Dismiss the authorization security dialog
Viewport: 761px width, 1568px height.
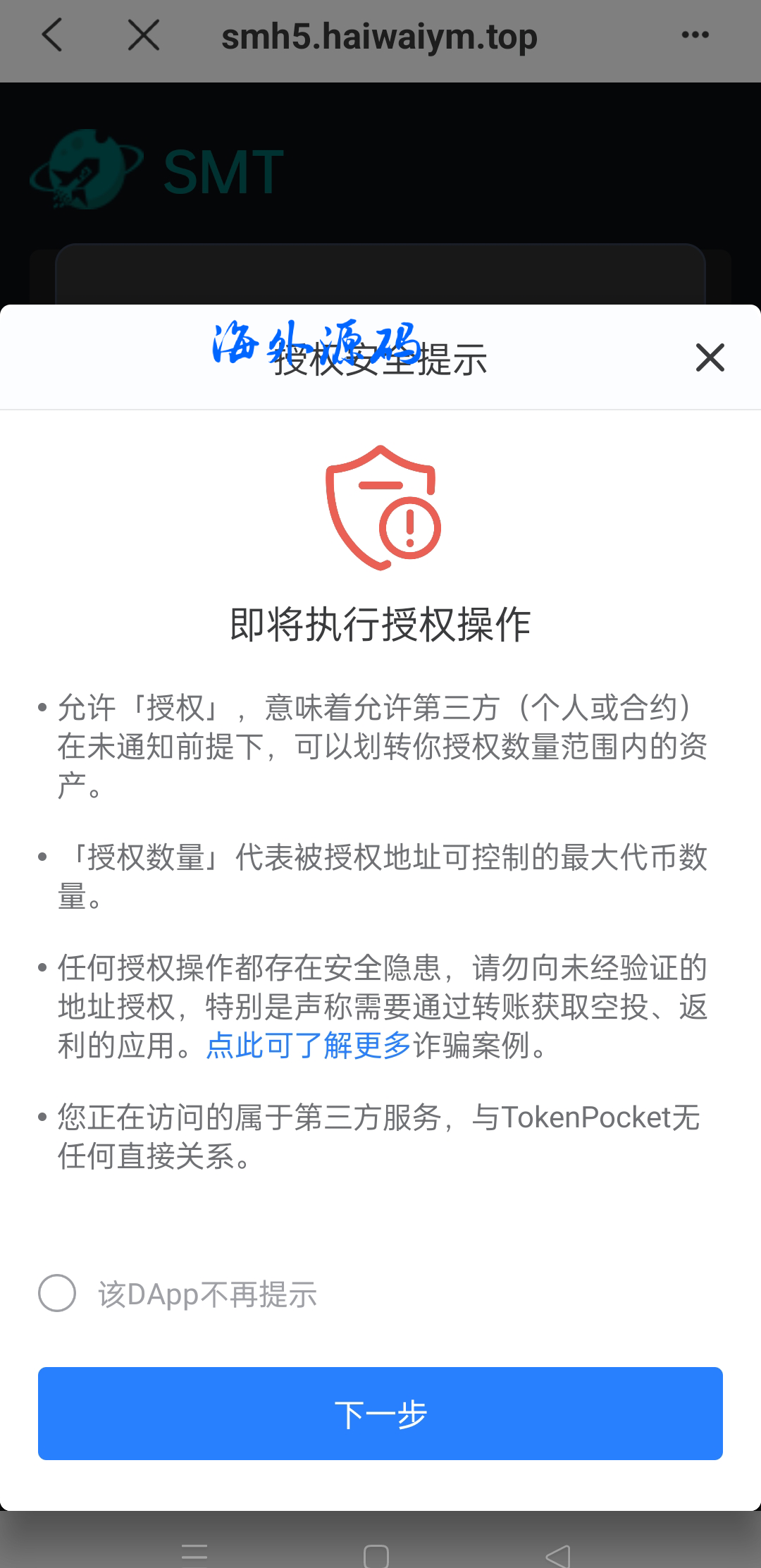(710, 357)
